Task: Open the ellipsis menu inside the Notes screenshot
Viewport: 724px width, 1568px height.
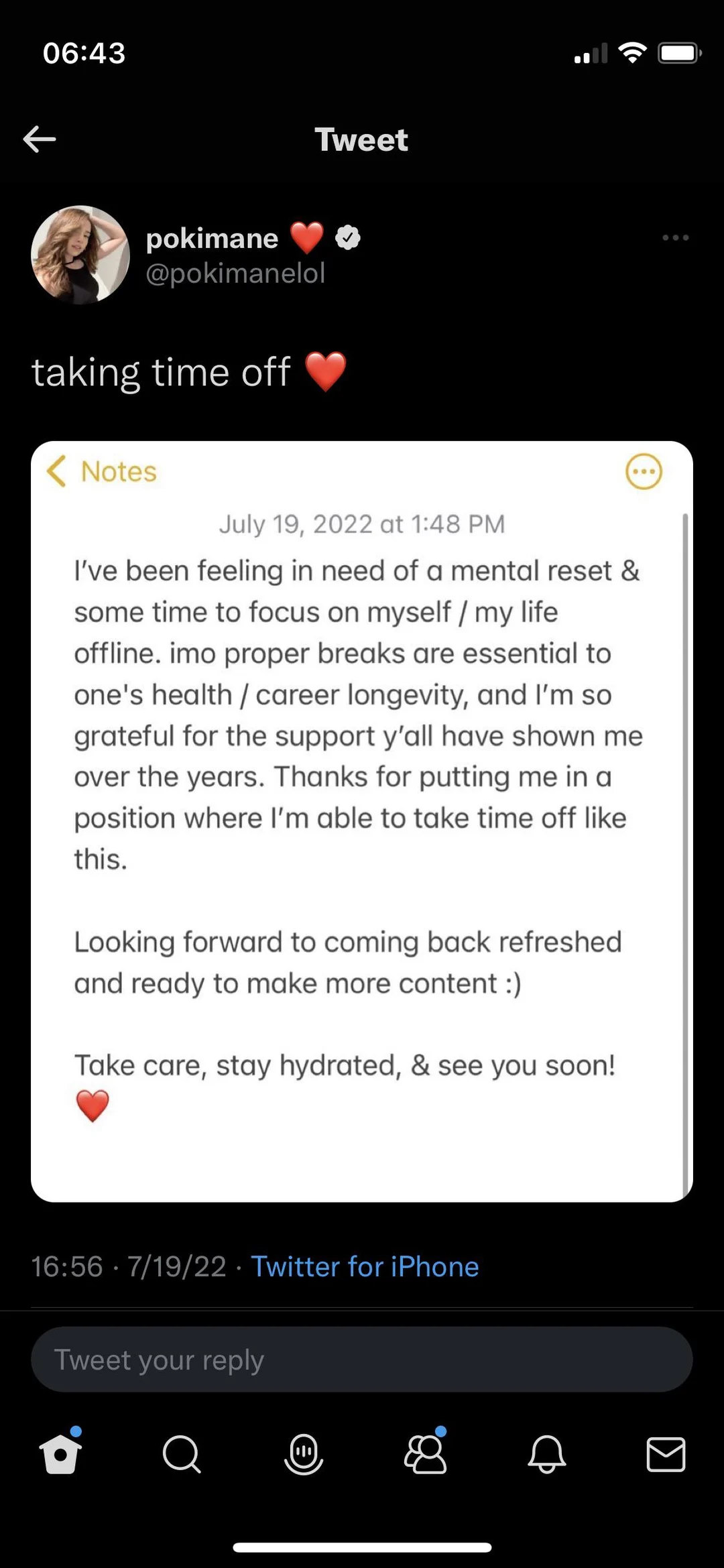Action: (x=644, y=471)
